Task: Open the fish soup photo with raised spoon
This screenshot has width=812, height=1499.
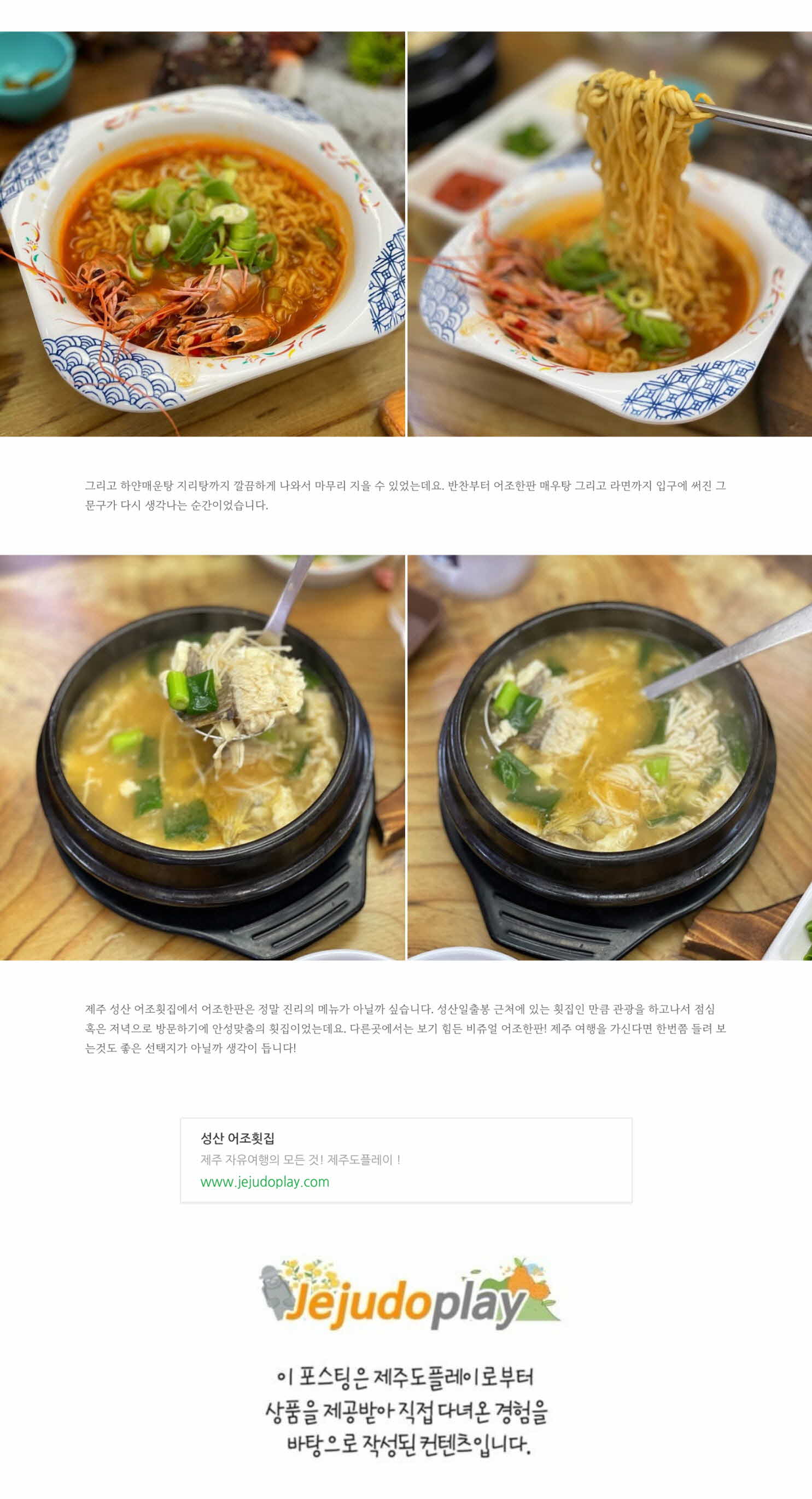Action: pos(202,757)
